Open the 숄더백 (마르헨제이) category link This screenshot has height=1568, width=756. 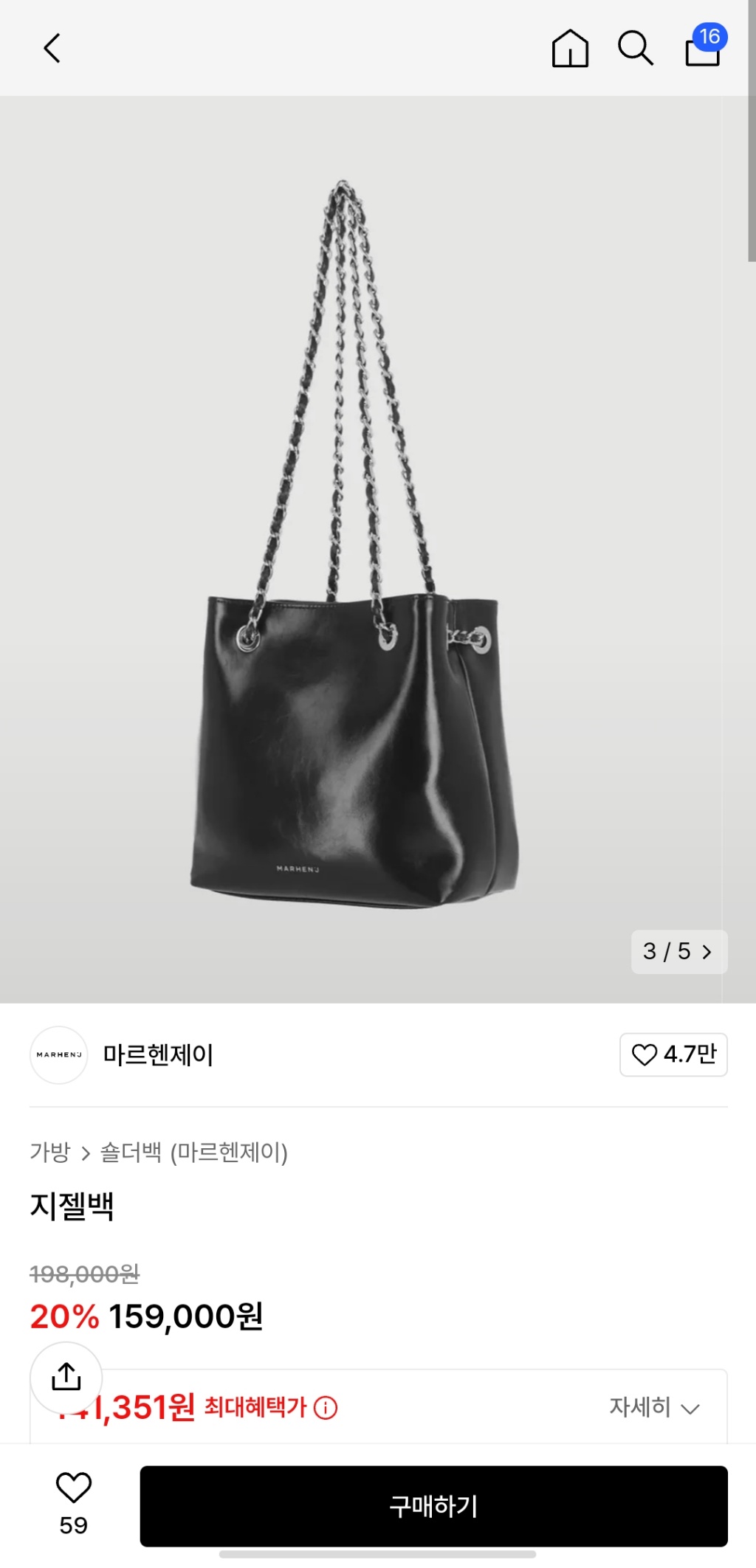coord(193,1152)
